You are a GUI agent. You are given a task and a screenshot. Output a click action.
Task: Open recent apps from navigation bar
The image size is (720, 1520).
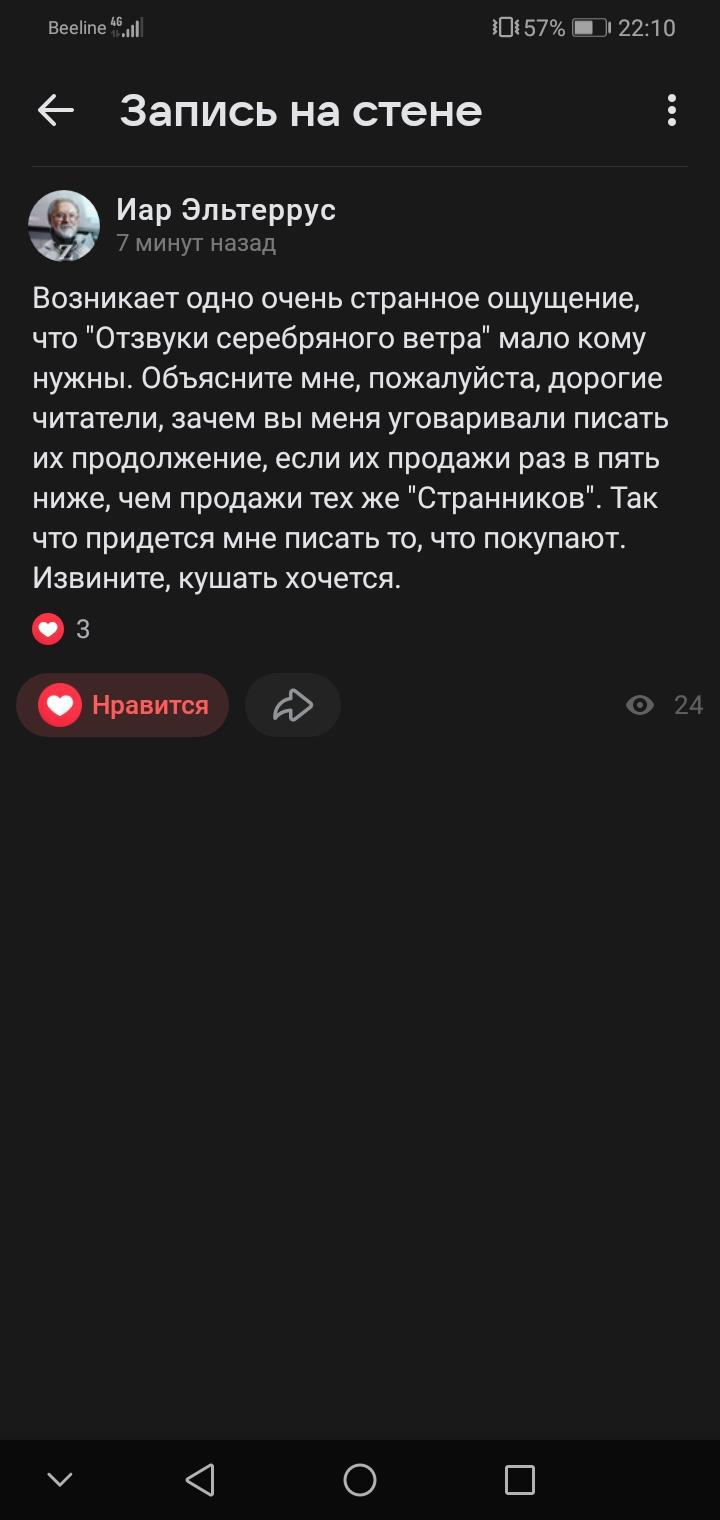pos(519,1480)
